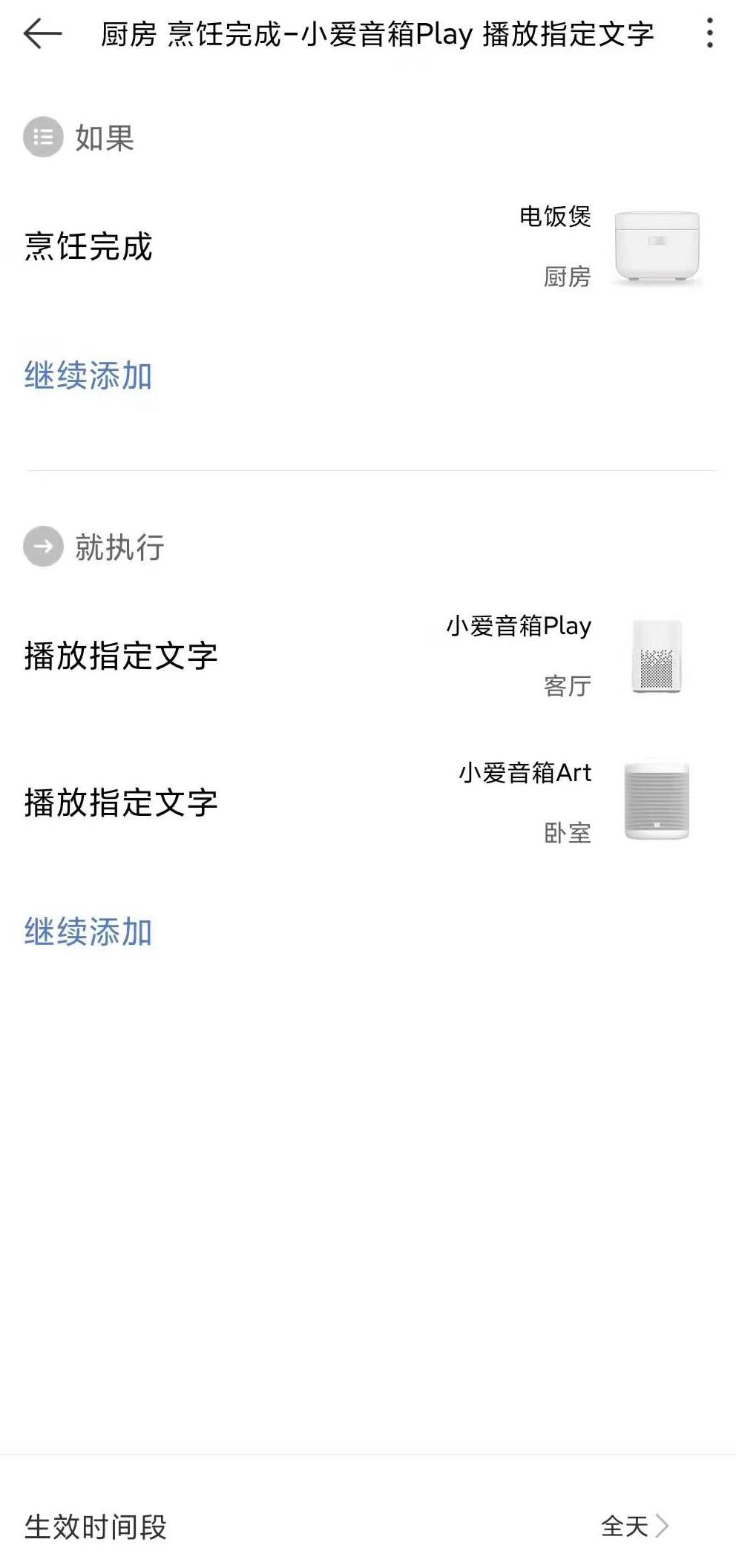This screenshot has height=1568, width=736.
Task: Open the three-dot options menu
Action: click(x=711, y=33)
